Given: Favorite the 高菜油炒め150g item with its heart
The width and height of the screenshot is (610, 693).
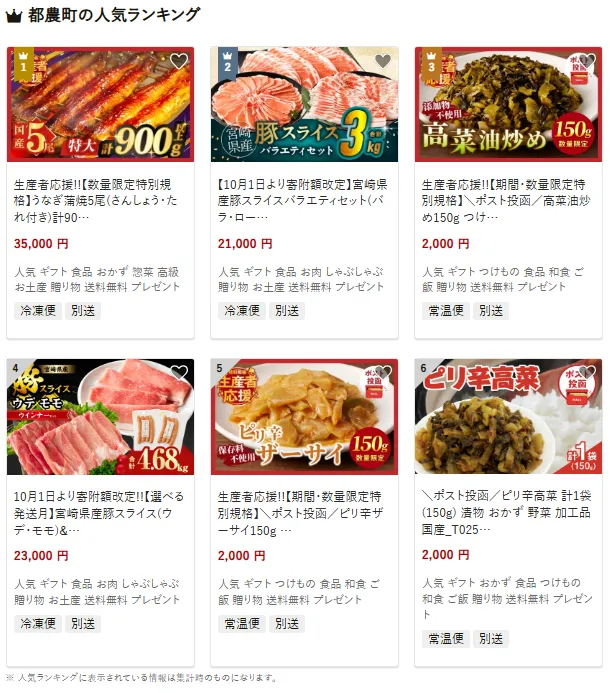Looking at the screenshot, I should (x=586, y=61).
